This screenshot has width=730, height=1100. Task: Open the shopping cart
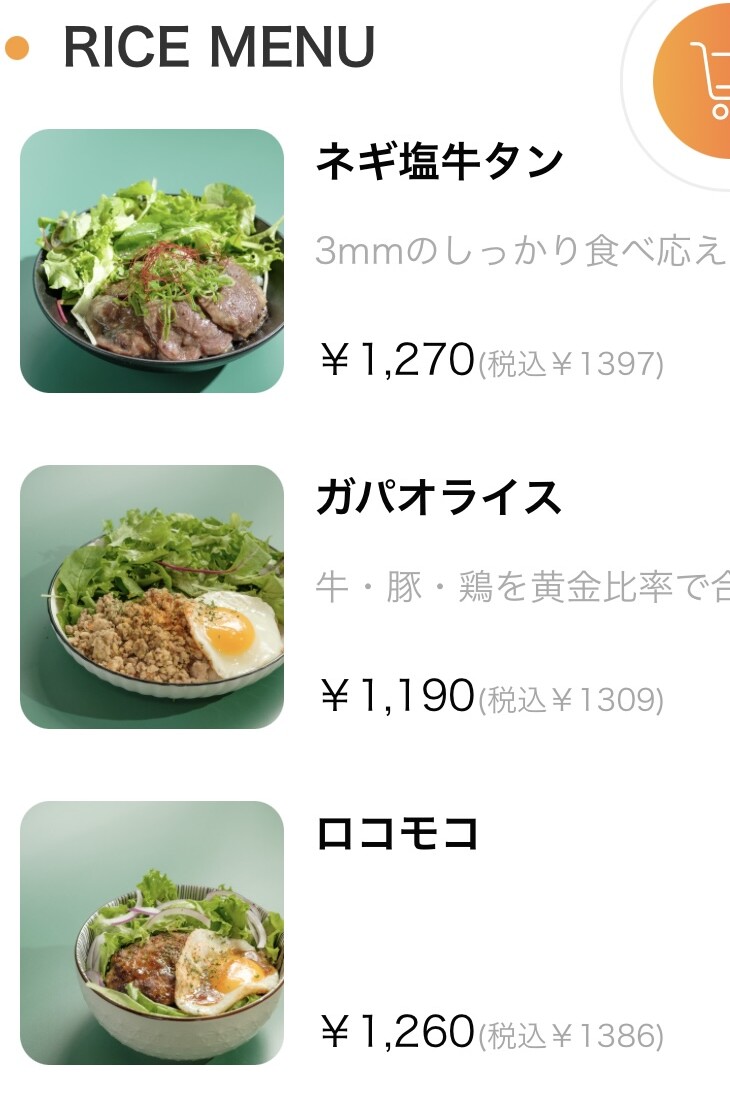(x=702, y=82)
